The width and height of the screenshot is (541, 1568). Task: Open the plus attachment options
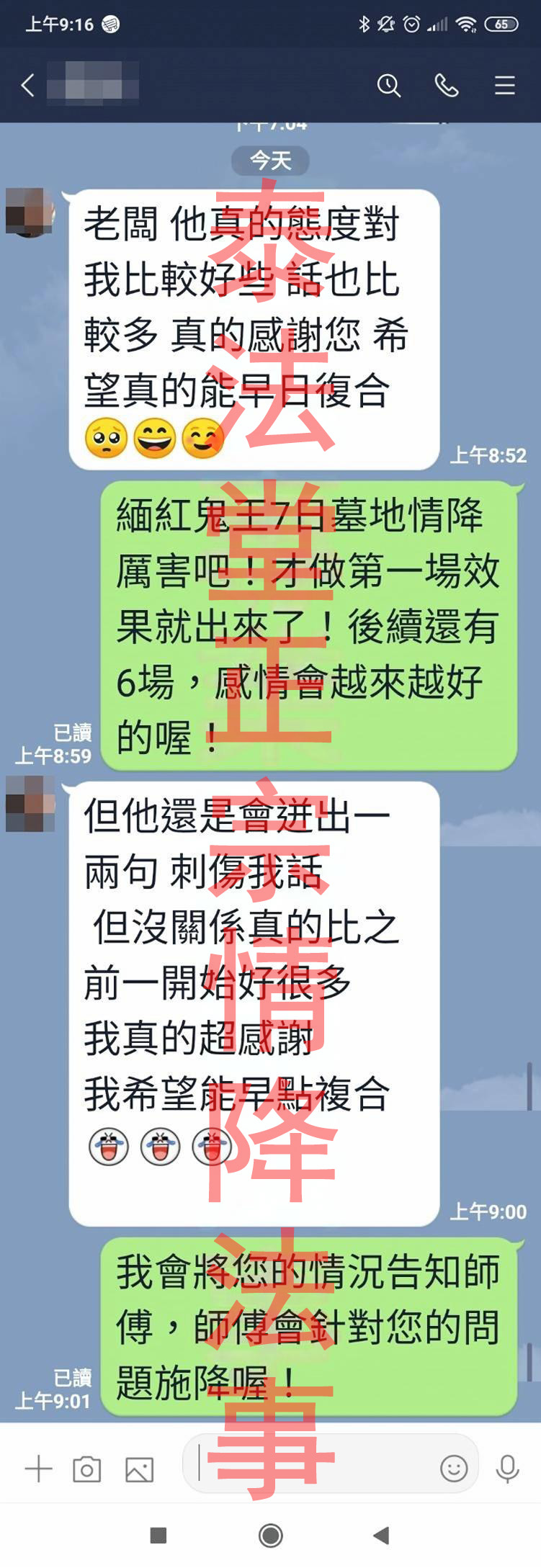tap(38, 1469)
